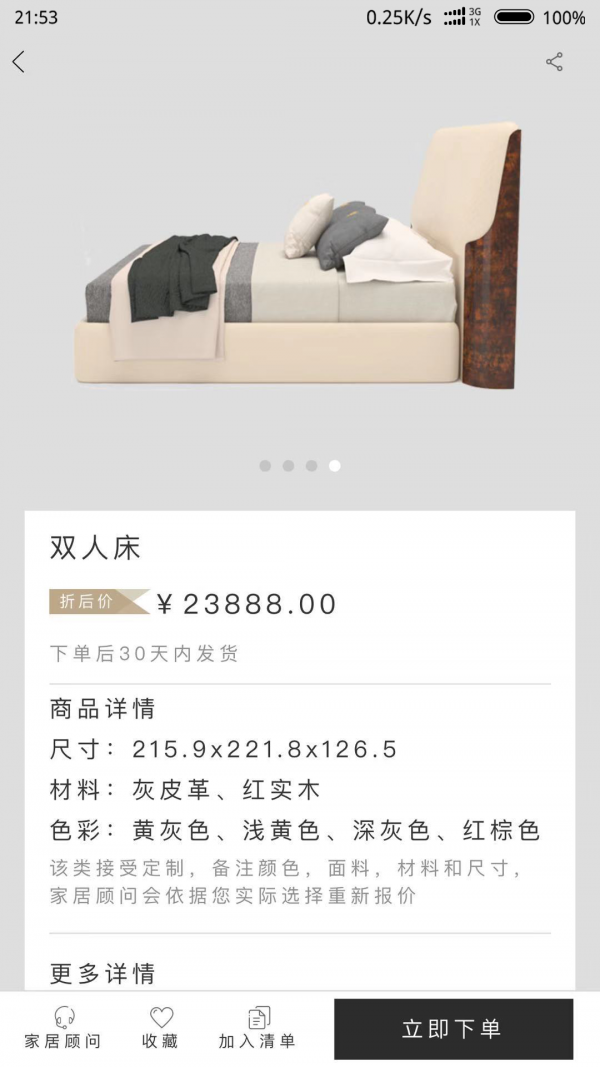Add the bed to 收藏 favorites

click(160, 1028)
